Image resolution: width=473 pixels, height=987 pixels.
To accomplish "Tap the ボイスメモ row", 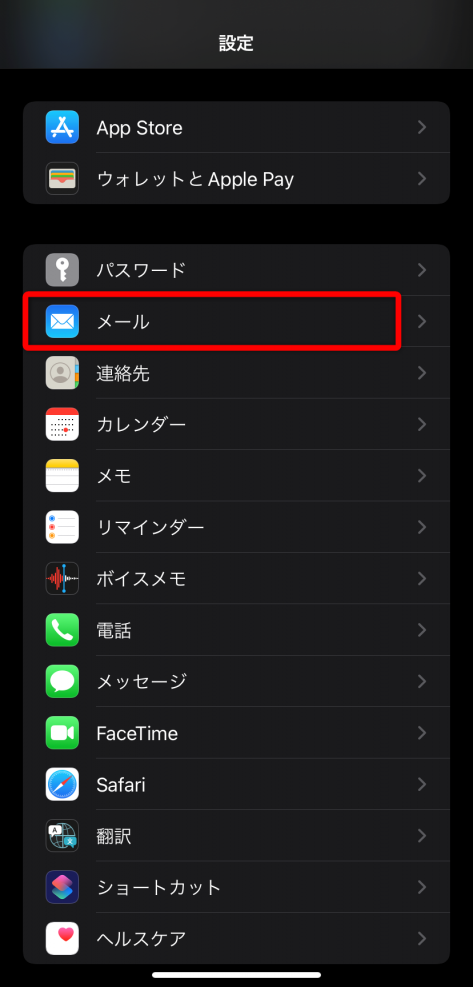I will [x=236, y=579].
